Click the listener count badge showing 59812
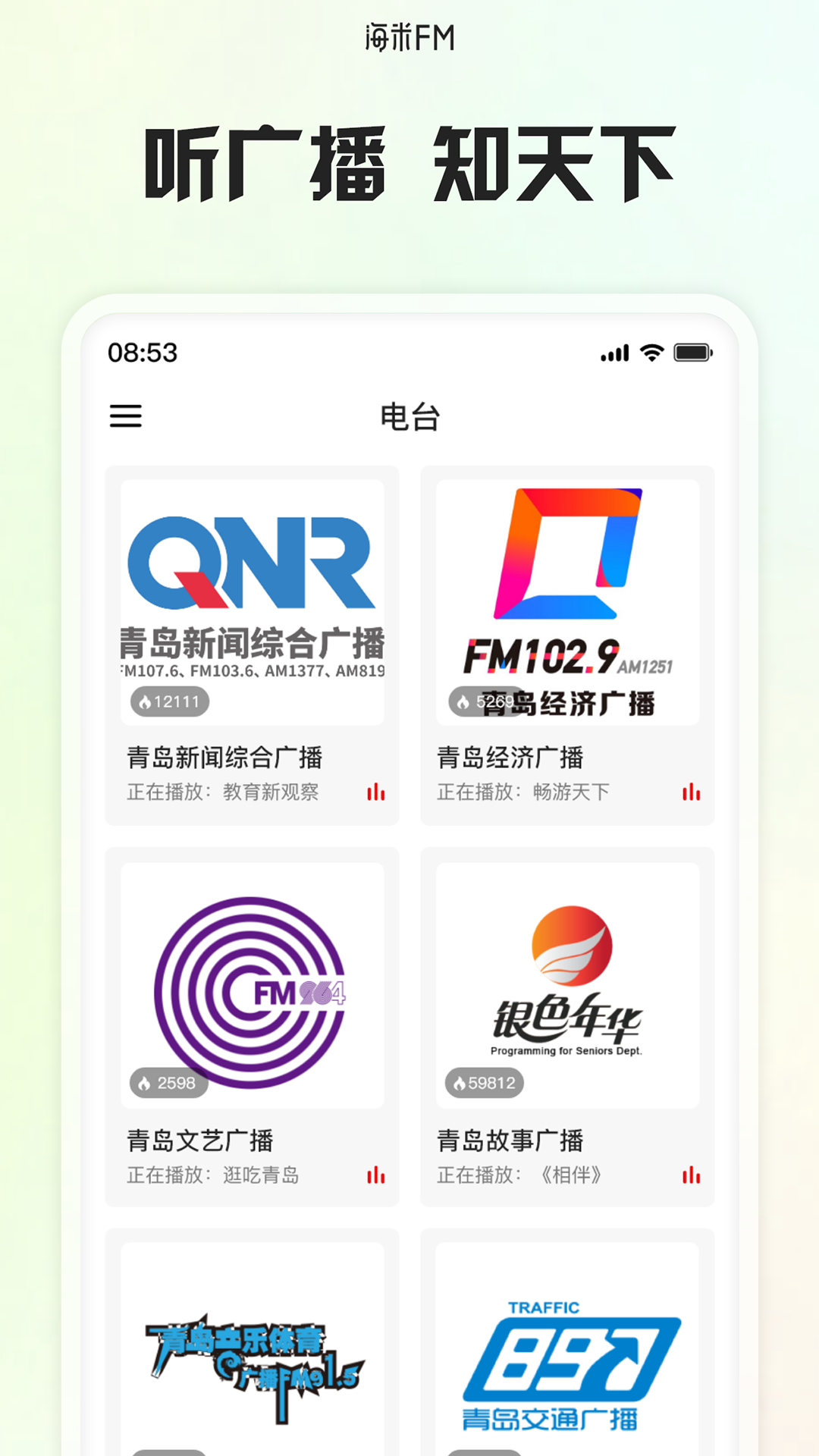The height and width of the screenshot is (1456, 819). (483, 1083)
